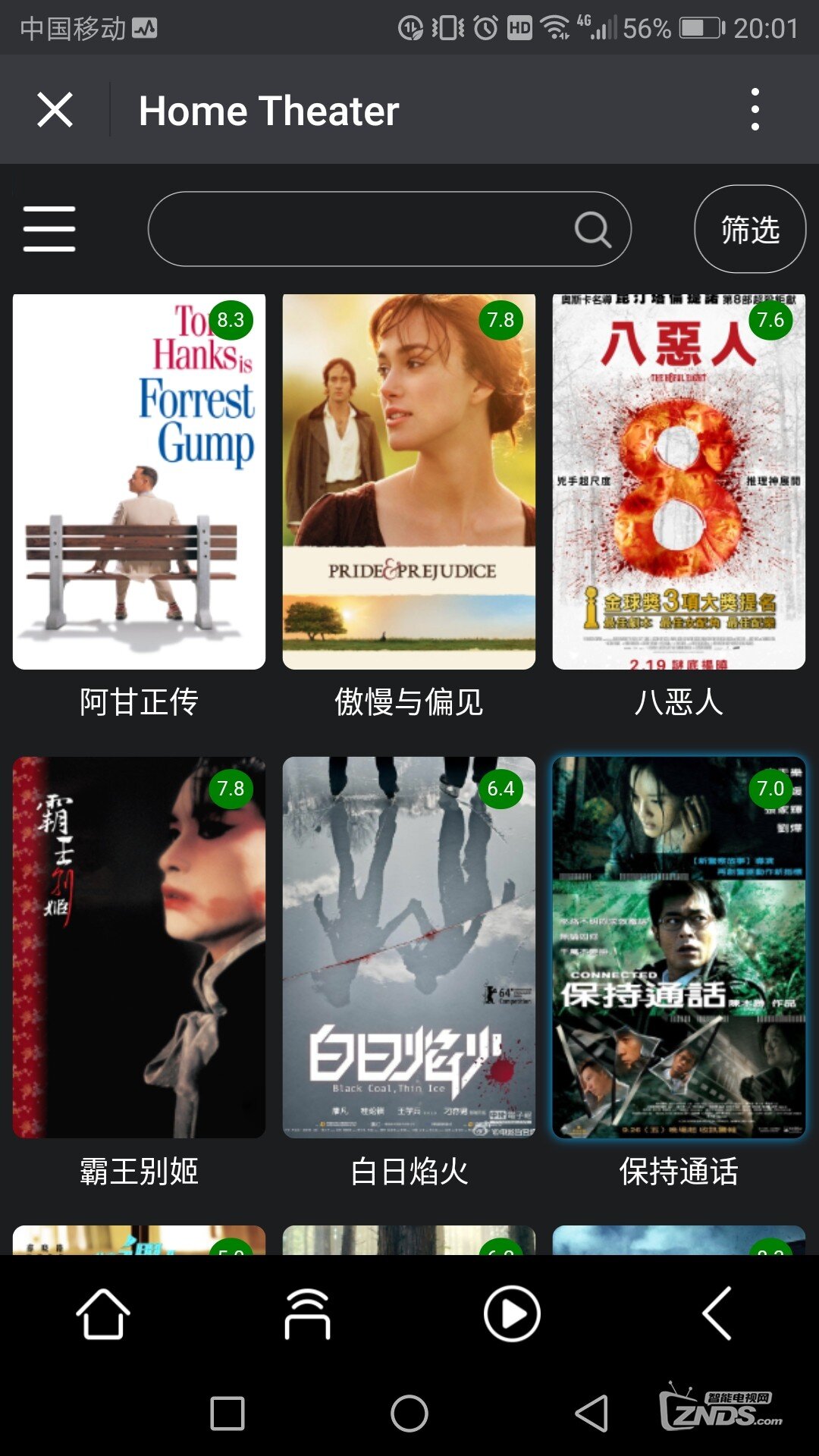Screen dimensions: 819x1456
Task: Open the 筛选 filter options
Action: click(x=750, y=229)
